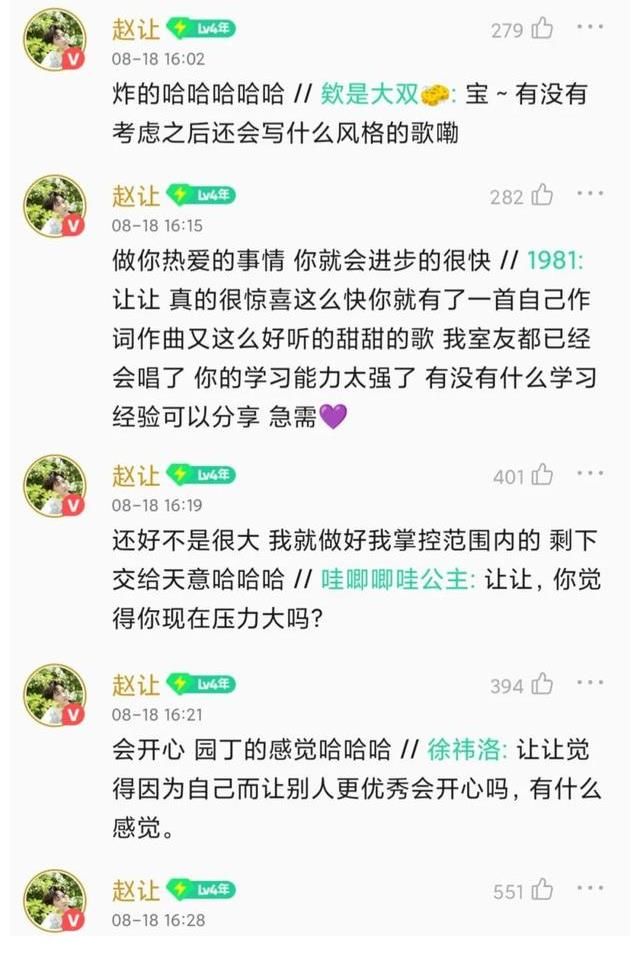Tap the name 赵让 on the 16:19 comment
Viewport: 640px width, 956px height.
point(135,475)
